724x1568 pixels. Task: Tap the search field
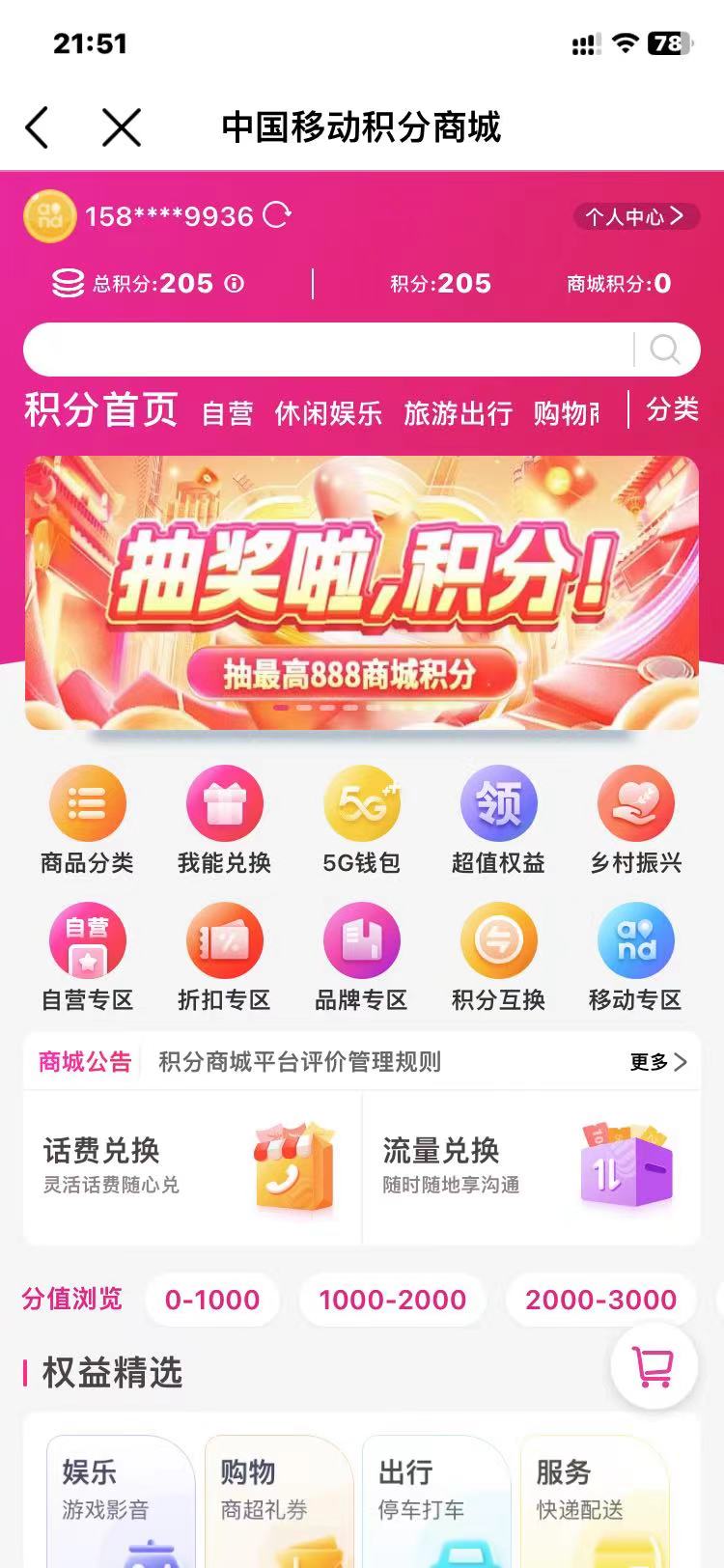(x=328, y=350)
